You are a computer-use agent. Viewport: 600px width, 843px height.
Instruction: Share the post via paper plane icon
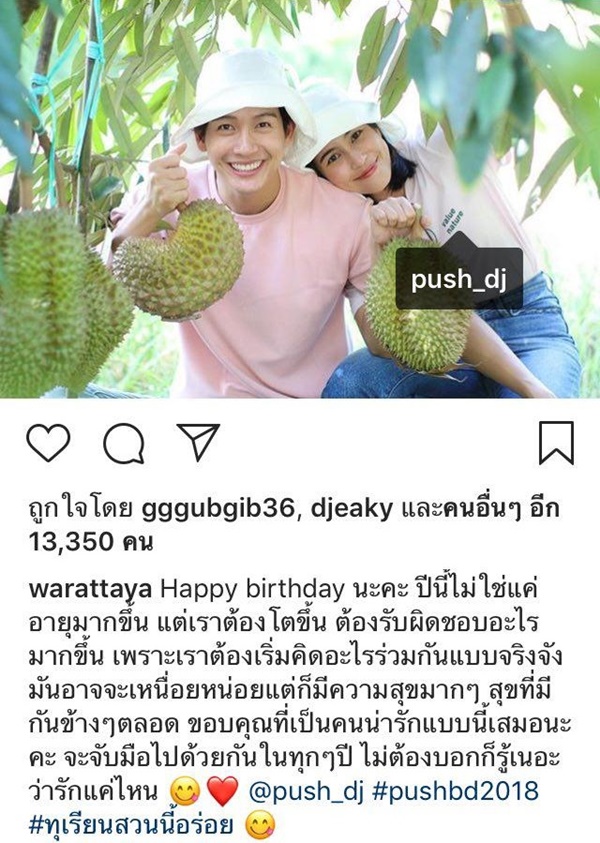click(x=198, y=442)
